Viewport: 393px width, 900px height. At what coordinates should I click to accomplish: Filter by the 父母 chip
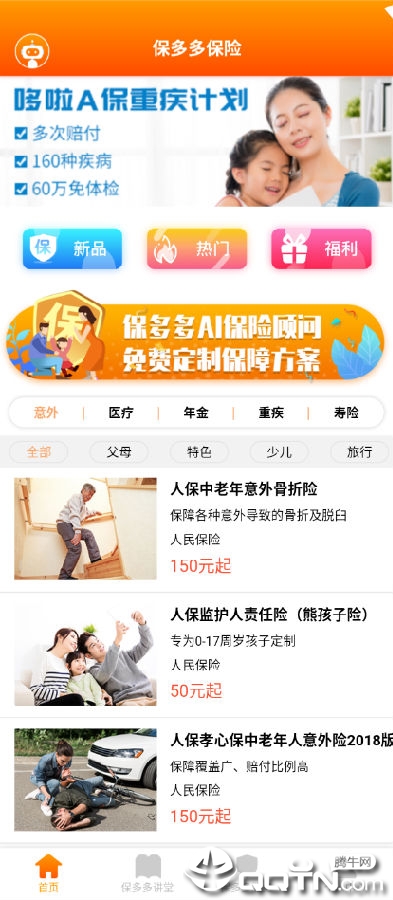click(x=119, y=452)
